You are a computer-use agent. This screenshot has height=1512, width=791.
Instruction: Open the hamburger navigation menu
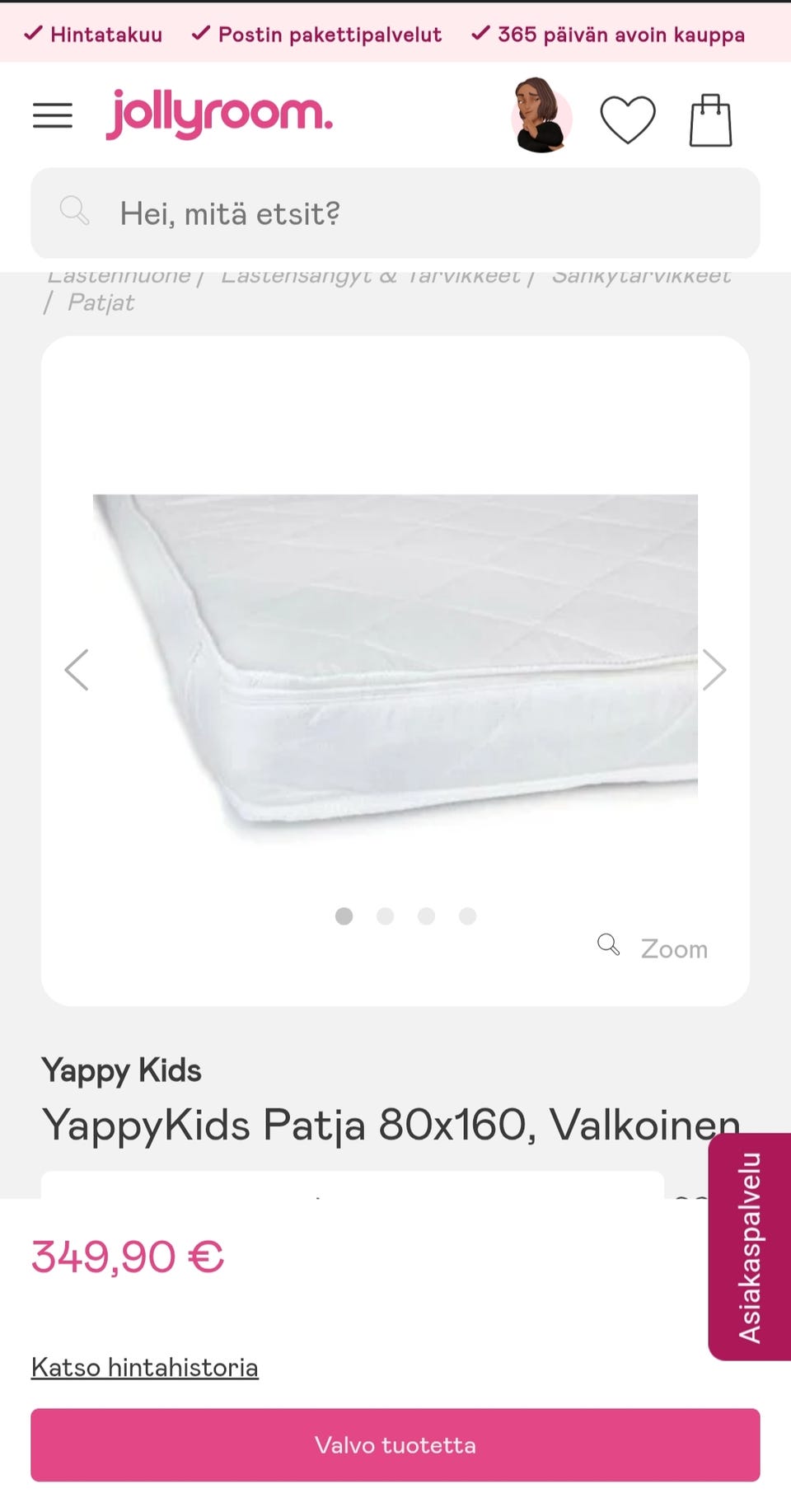52,115
